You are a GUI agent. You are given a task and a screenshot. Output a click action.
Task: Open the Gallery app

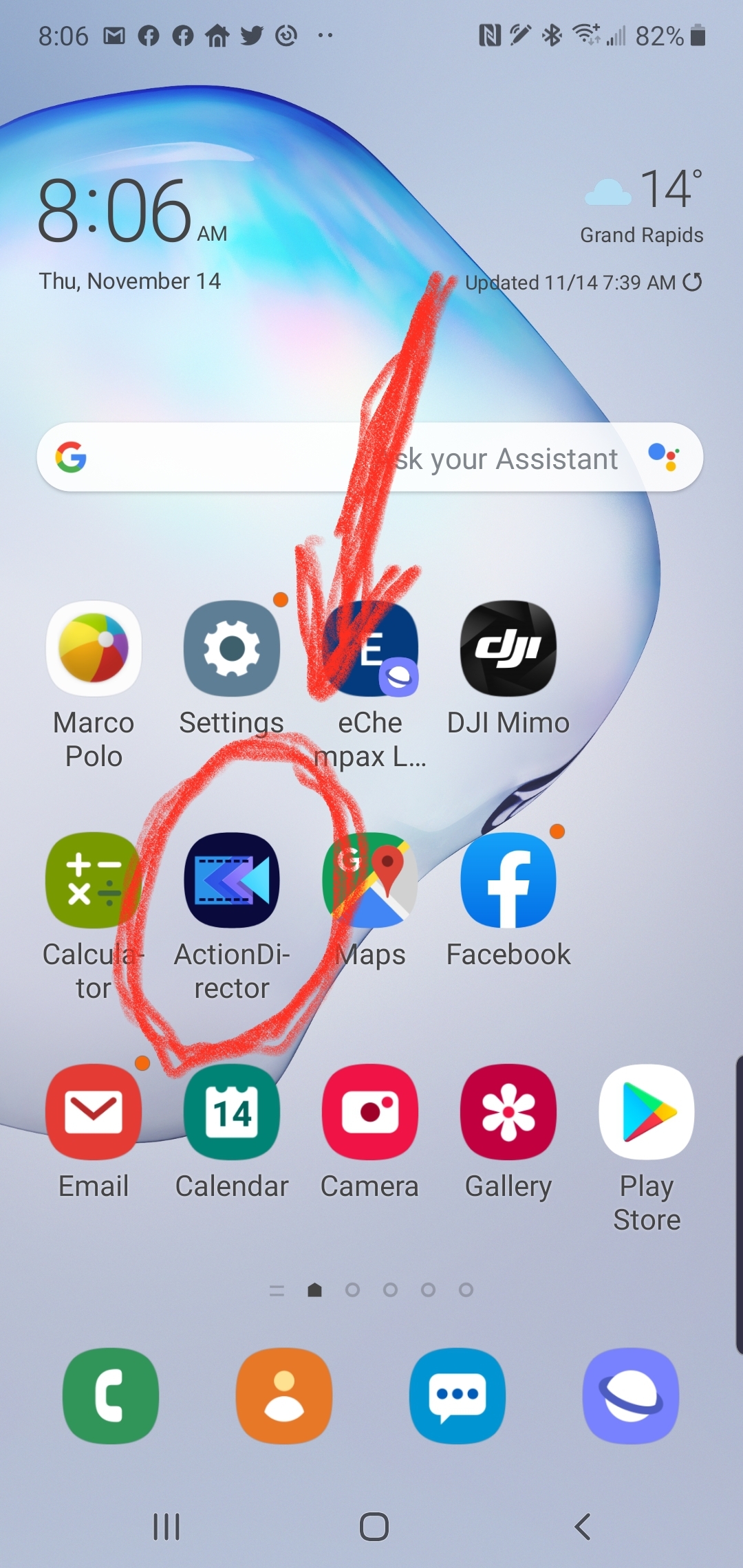[x=508, y=1112]
